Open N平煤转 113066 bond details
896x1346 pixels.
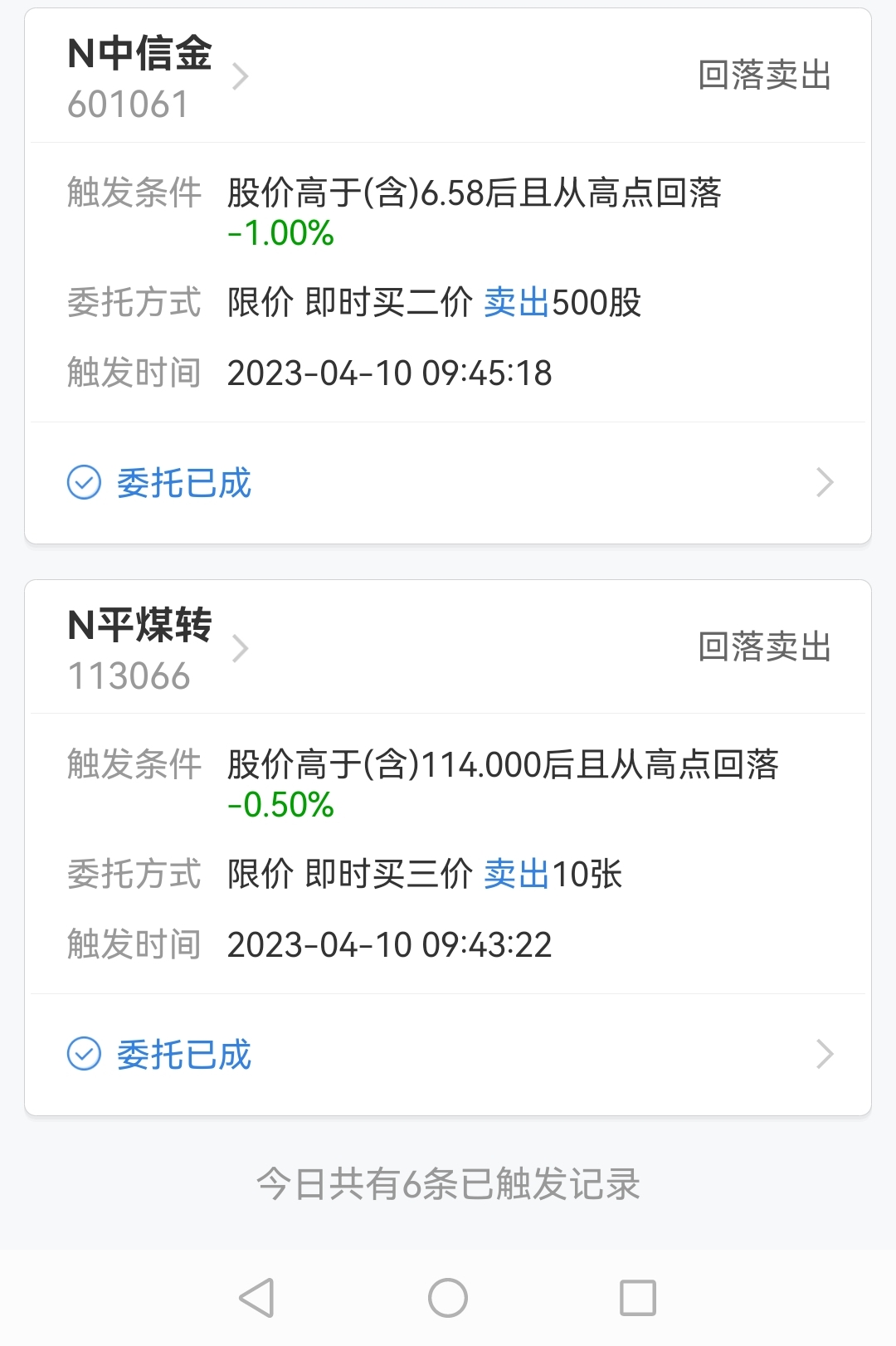(x=158, y=649)
